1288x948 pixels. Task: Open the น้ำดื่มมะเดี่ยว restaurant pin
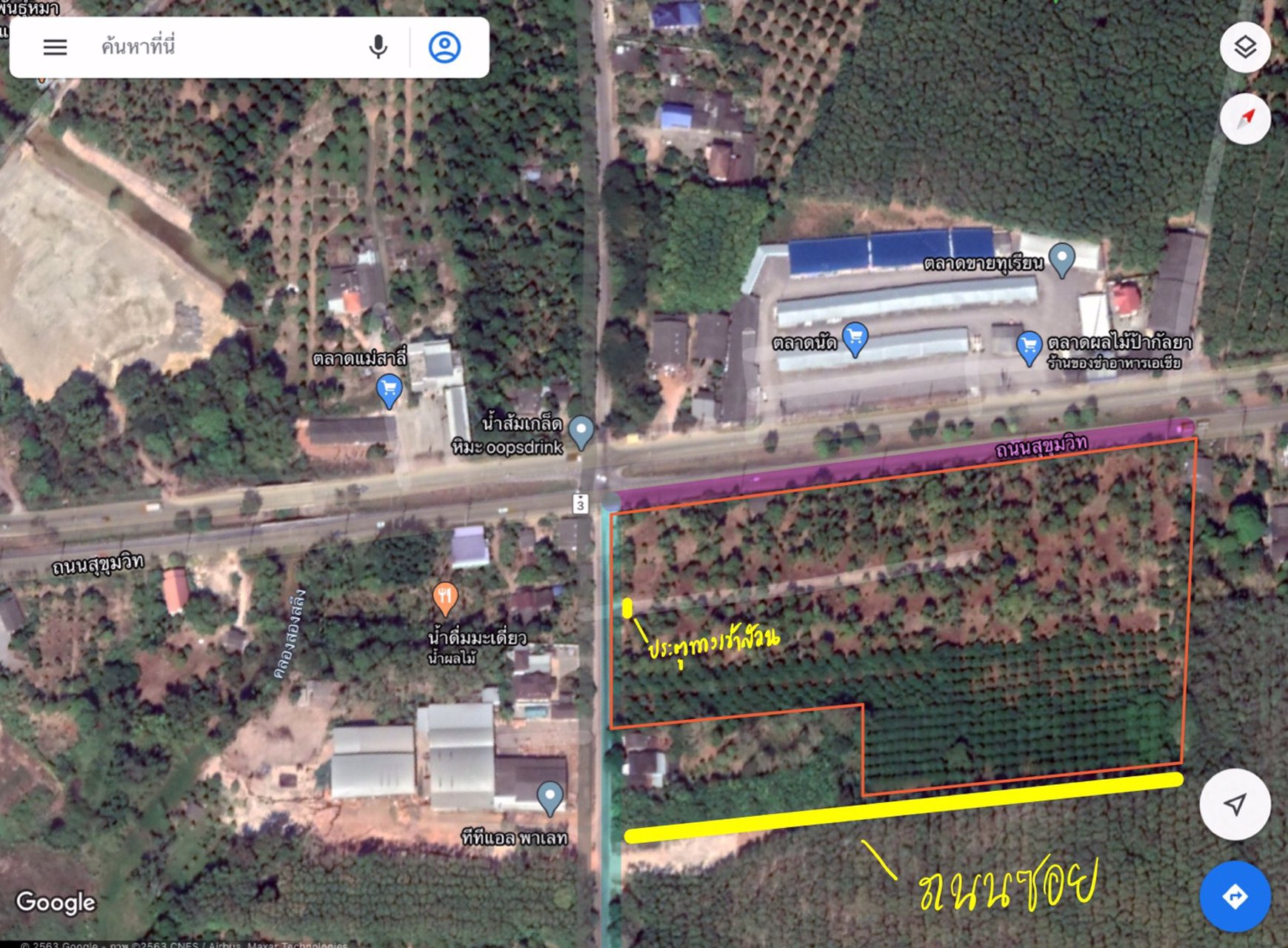[x=444, y=598]
